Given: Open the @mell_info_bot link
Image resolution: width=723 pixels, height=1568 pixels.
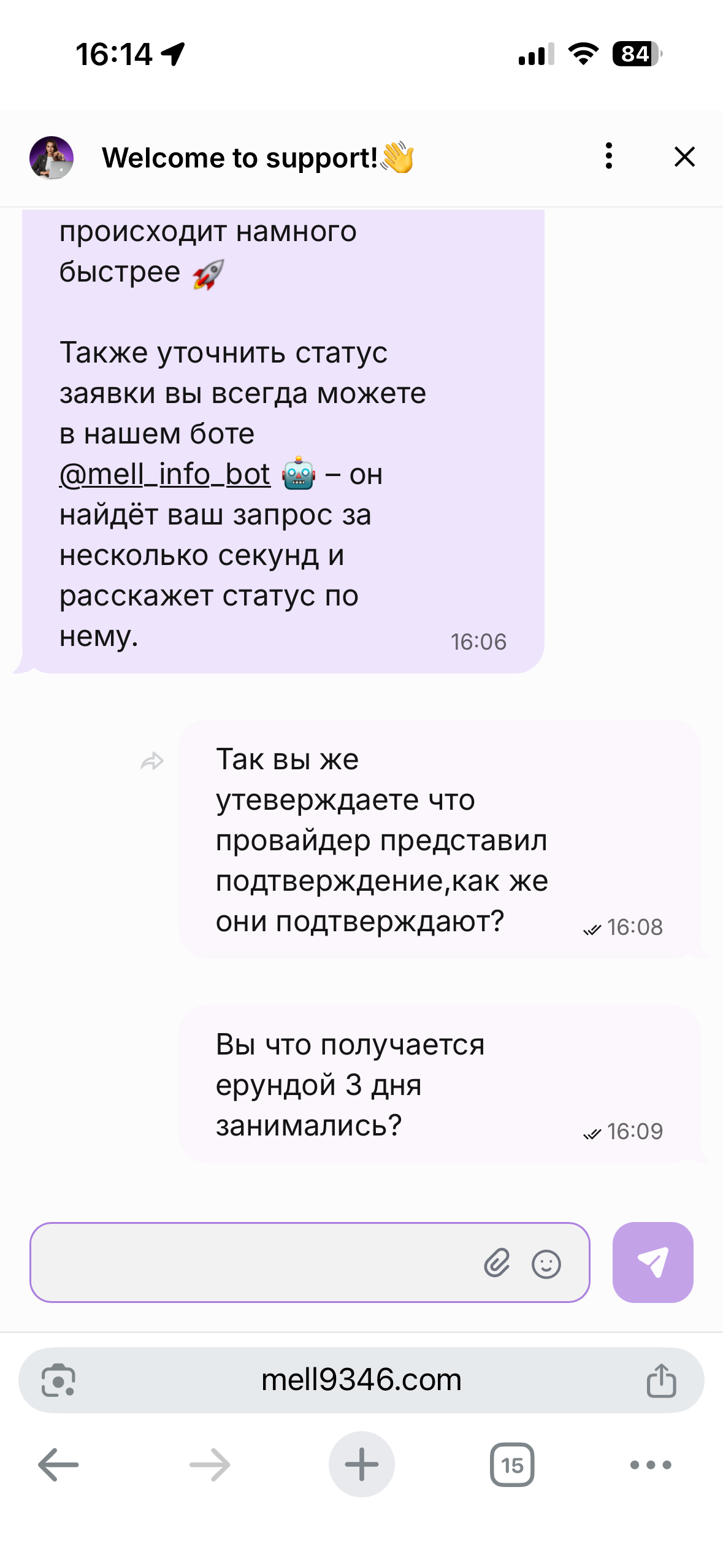Looking at the screenshot, I should [x=165, y=474].
